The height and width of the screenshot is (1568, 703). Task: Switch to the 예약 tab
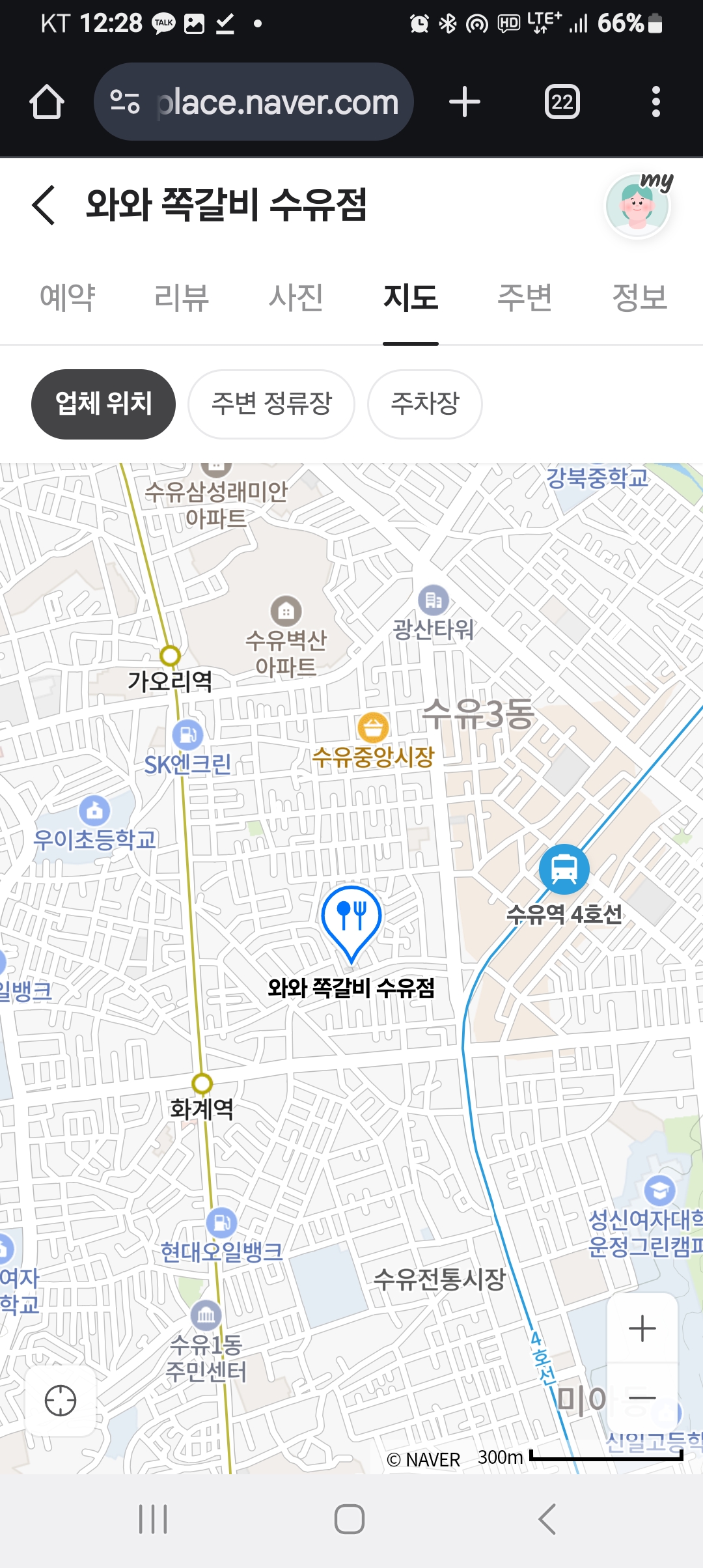click(68, 298)
